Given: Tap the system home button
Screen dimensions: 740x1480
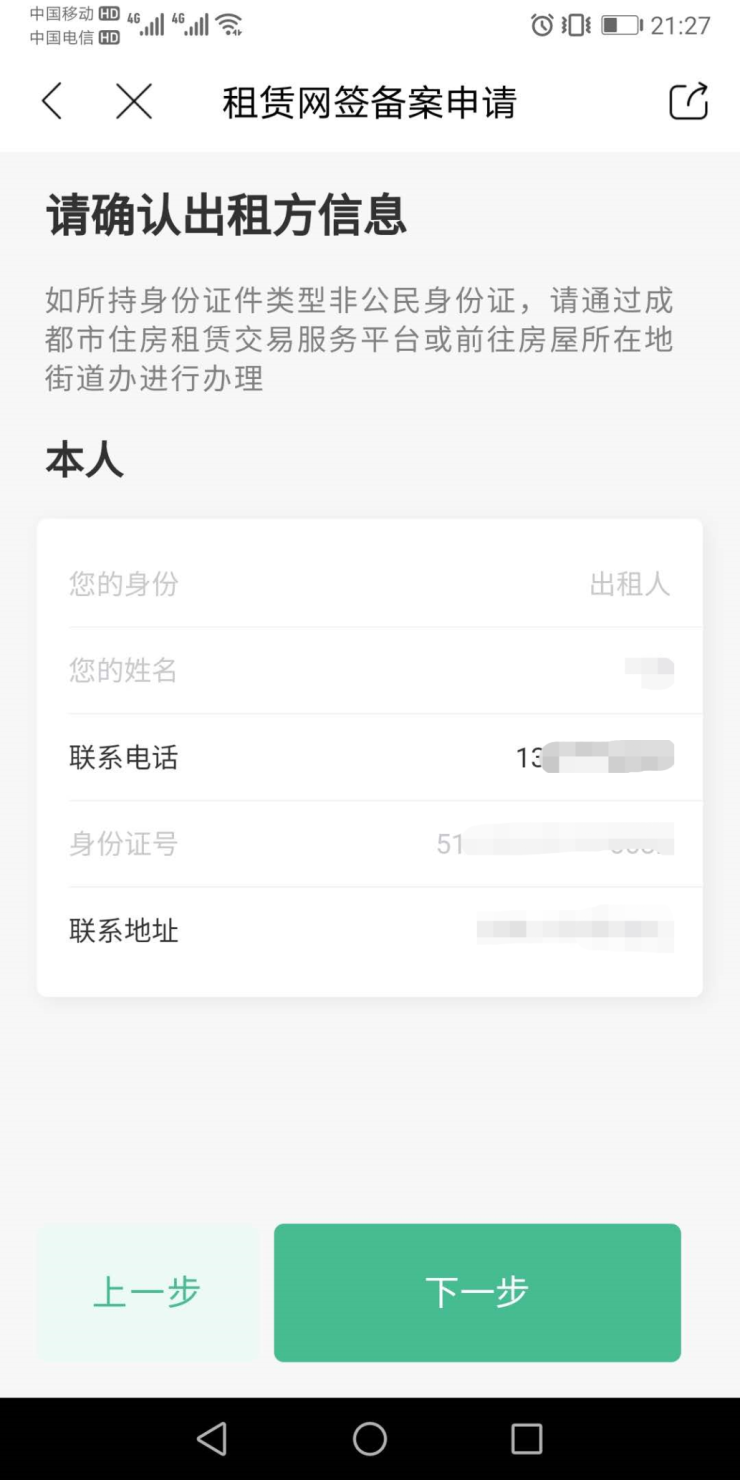Looking at the screenshot, I should (370, 1439).
